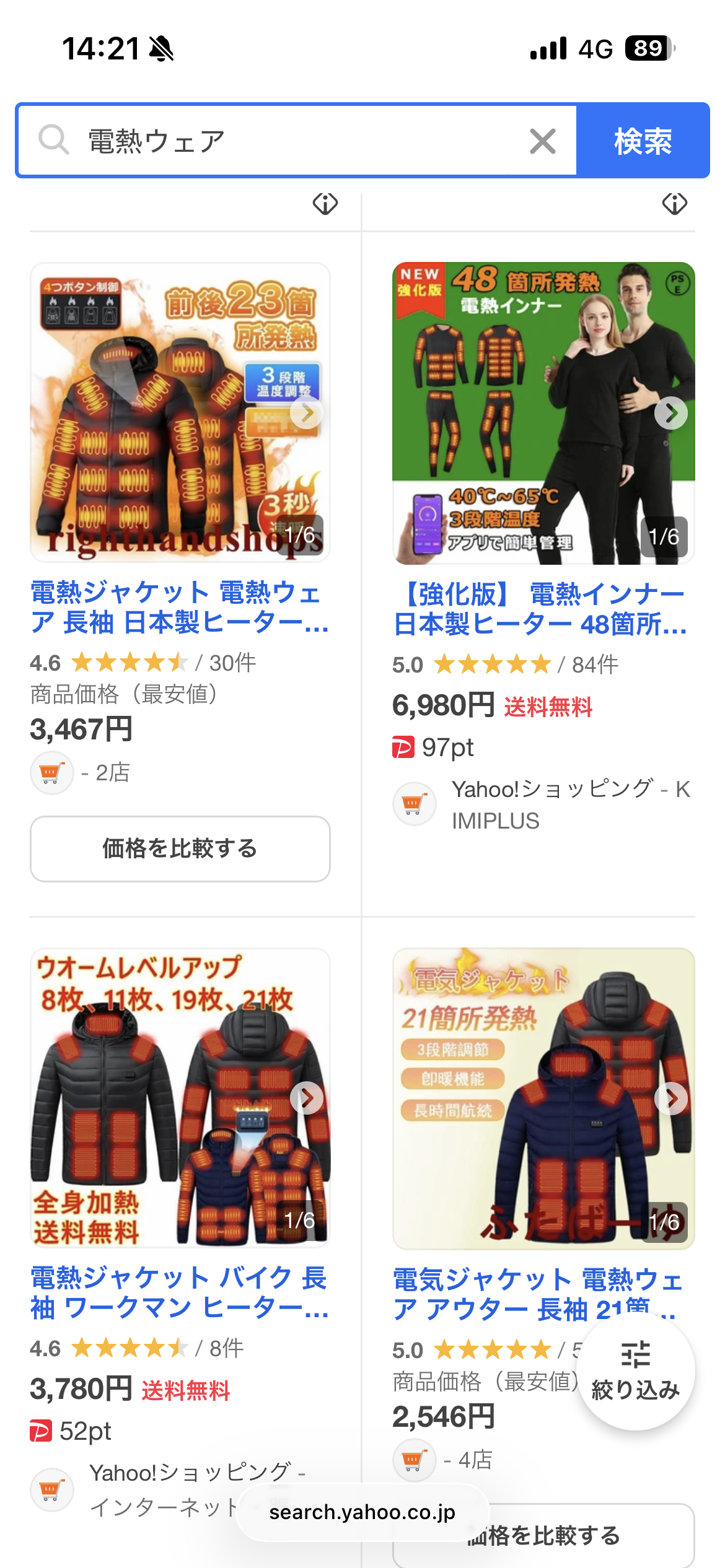Image resolution: width=725 pixels, height=1568 pixels.
Task: Open the 【強化版】電熱インナー title link
Action: pyautogui.click(x=540, y=609)
